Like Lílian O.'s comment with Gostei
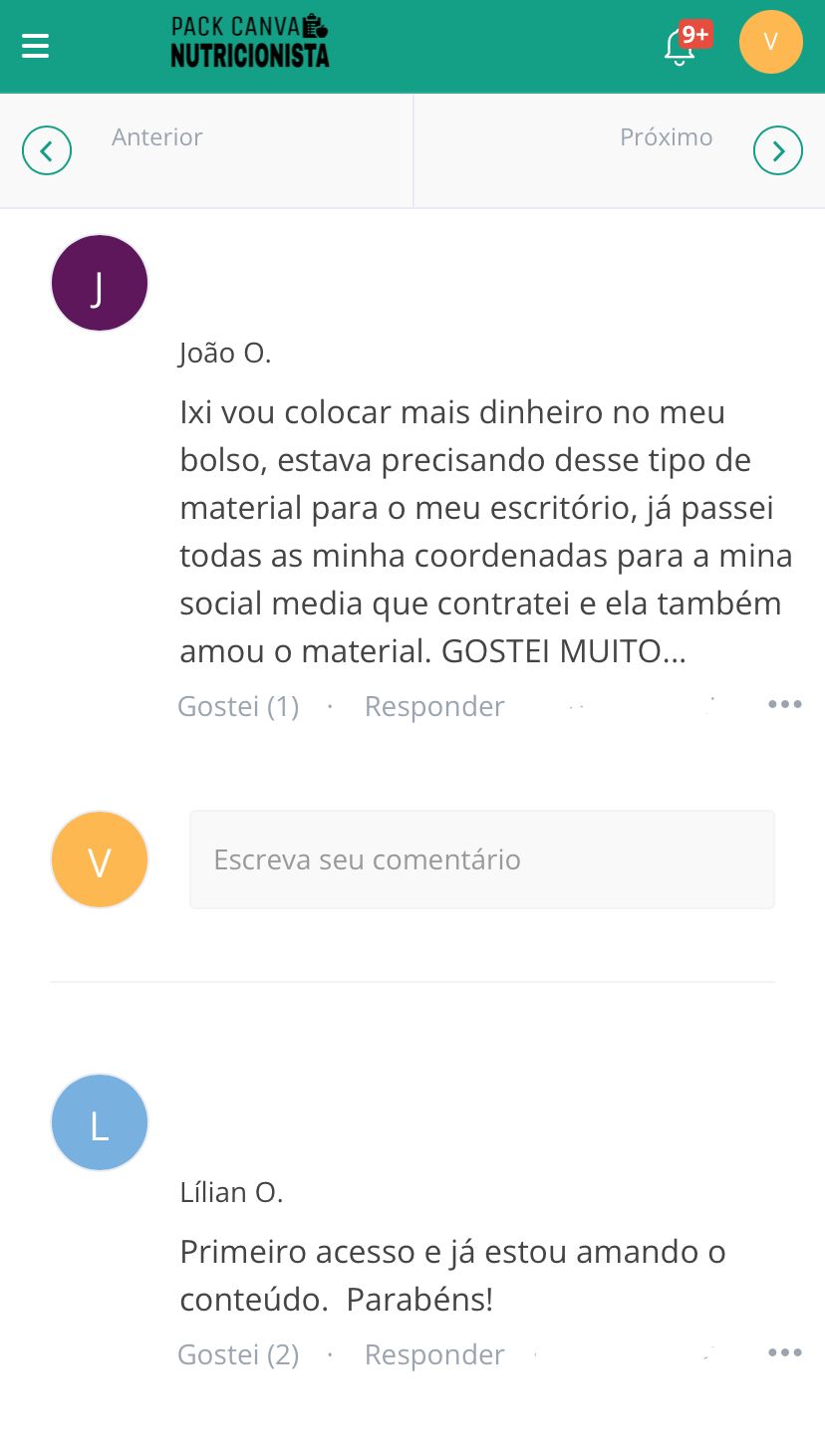This screenshot has width=825, height=1456. 238,1354
